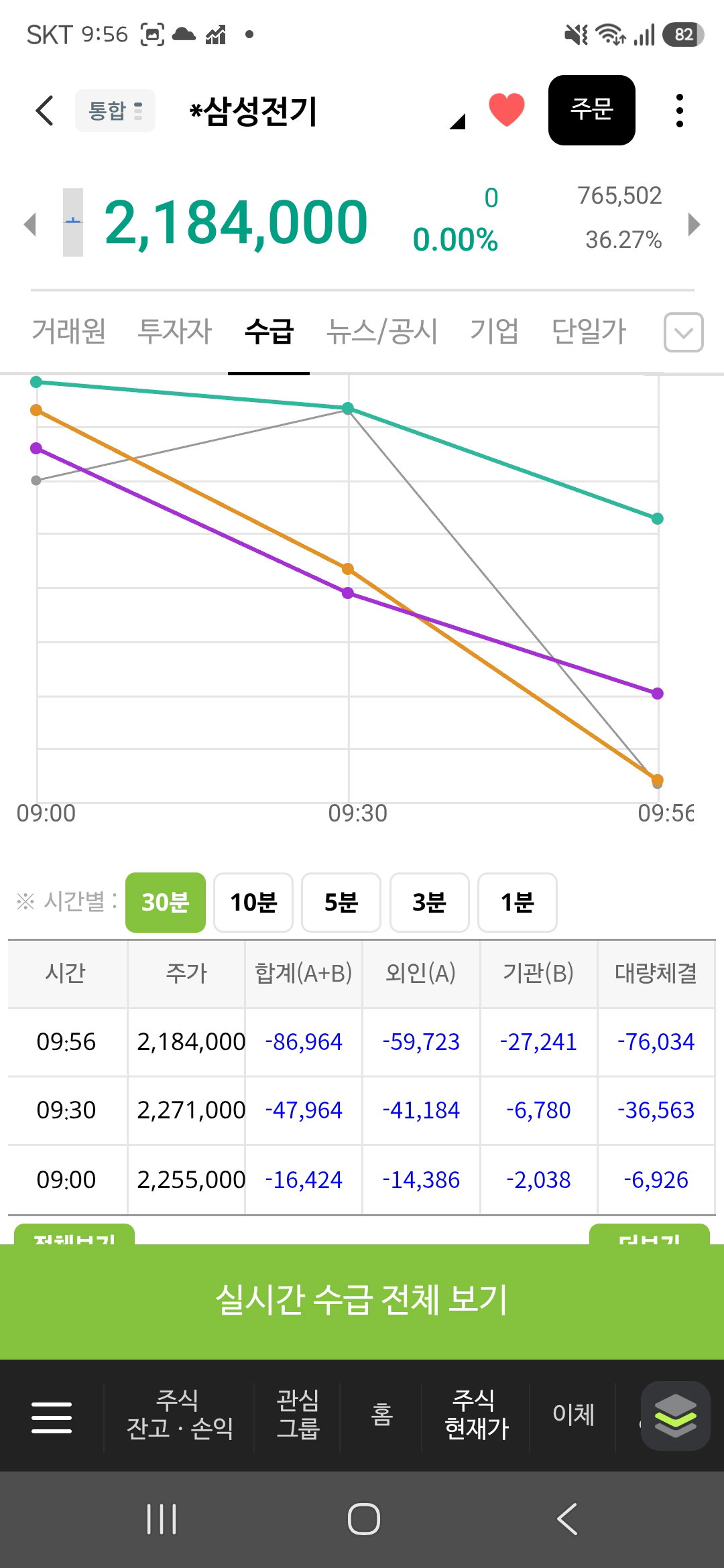The height and width of the screenshot is (1568, 724).
Task: Switch to the 뉴스/공시 tab
Action: coord(382,331)
